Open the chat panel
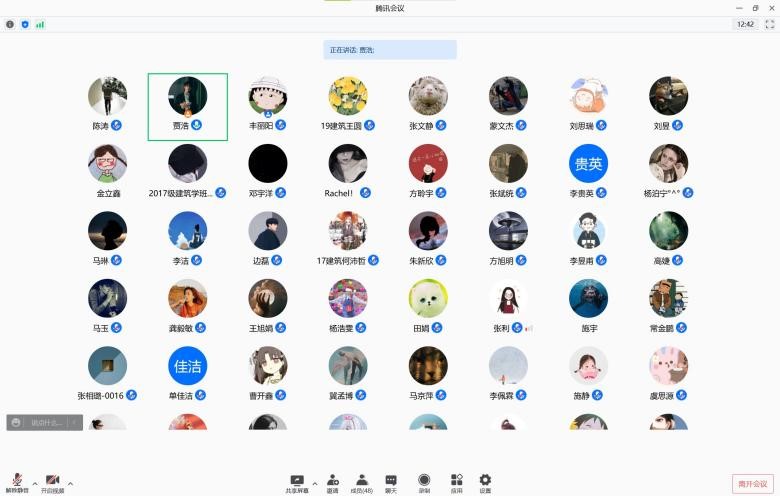The width and height of the screenshot is (780, 496). coord(391,482)
